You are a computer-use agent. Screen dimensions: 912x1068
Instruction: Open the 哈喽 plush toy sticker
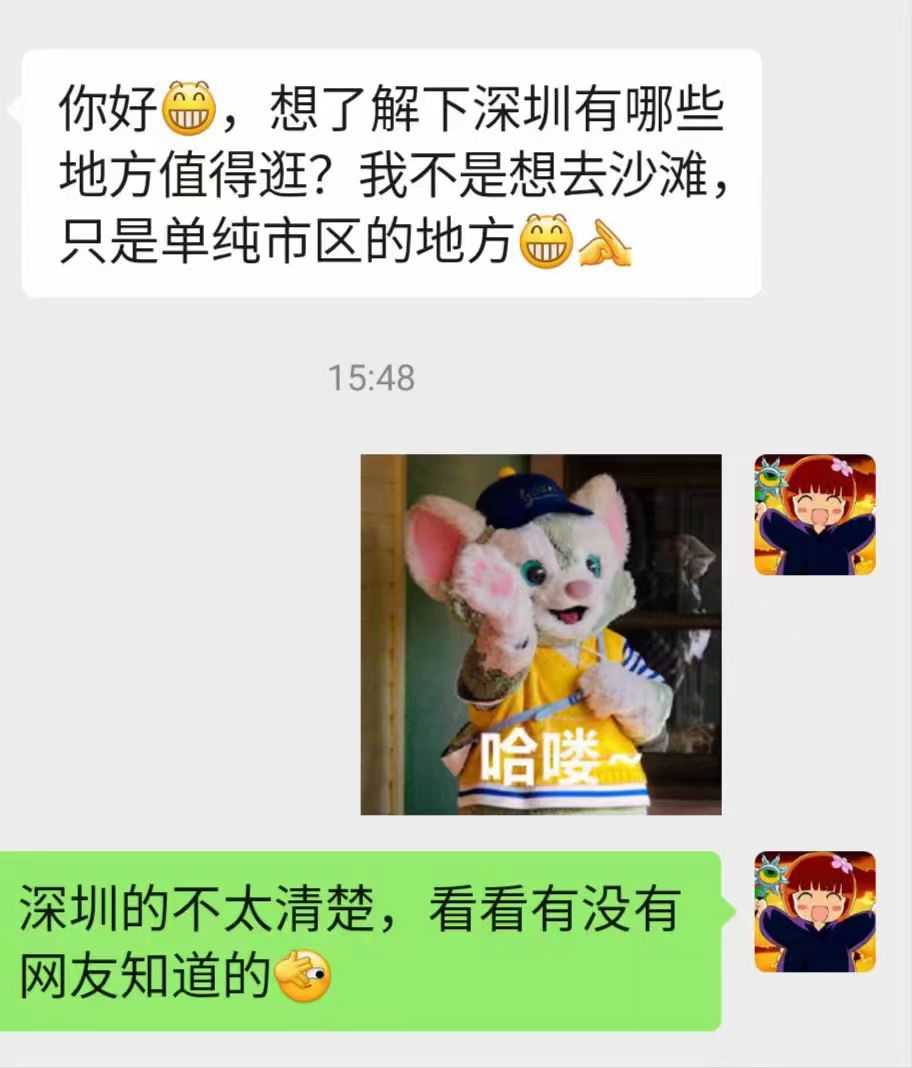[x=540, y=634]
